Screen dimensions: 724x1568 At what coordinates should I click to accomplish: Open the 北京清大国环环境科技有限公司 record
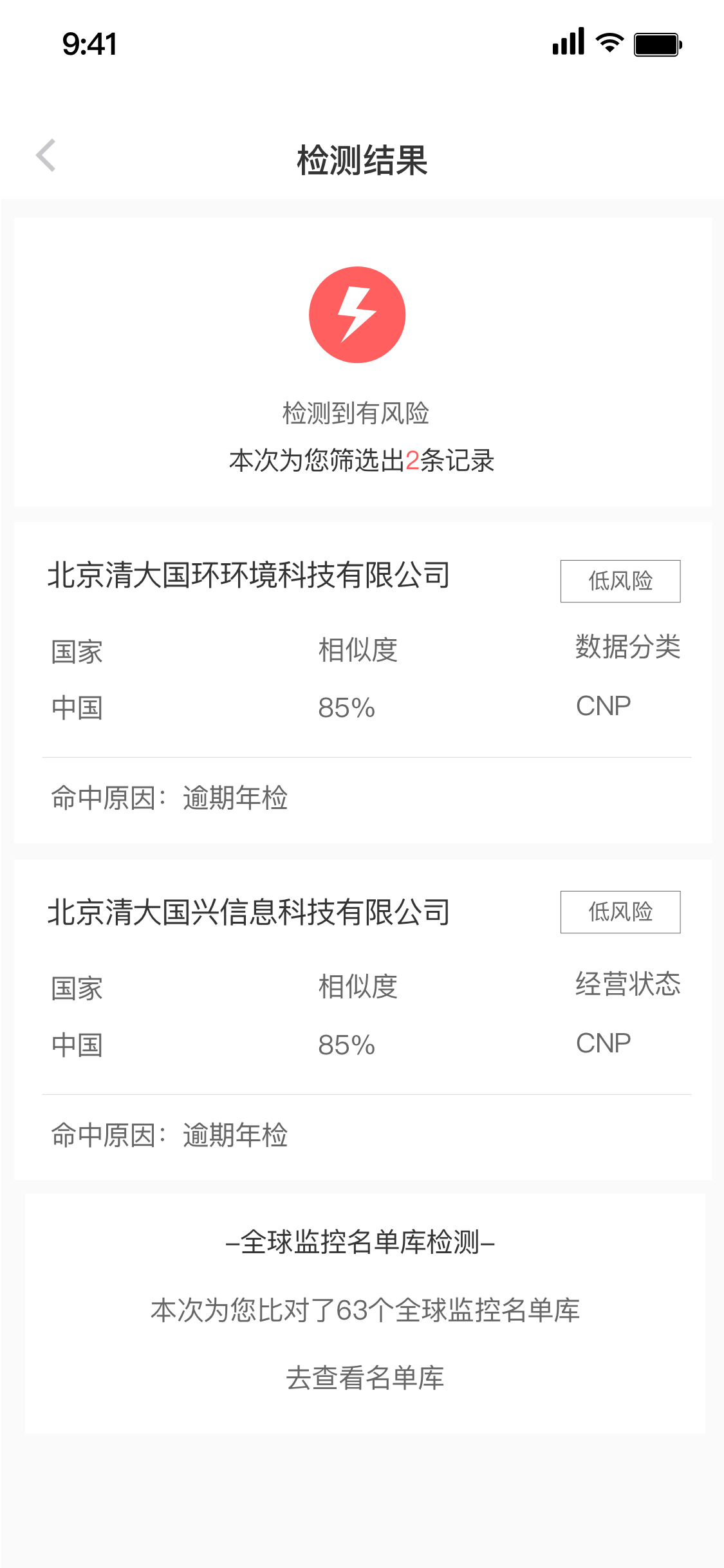click(x=363, y=682)
